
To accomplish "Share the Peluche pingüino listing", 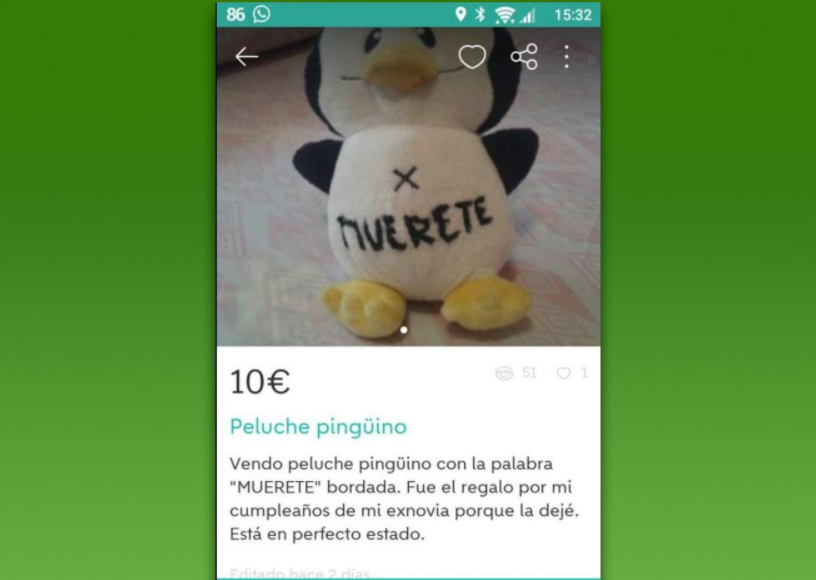I will coord(524,57).
